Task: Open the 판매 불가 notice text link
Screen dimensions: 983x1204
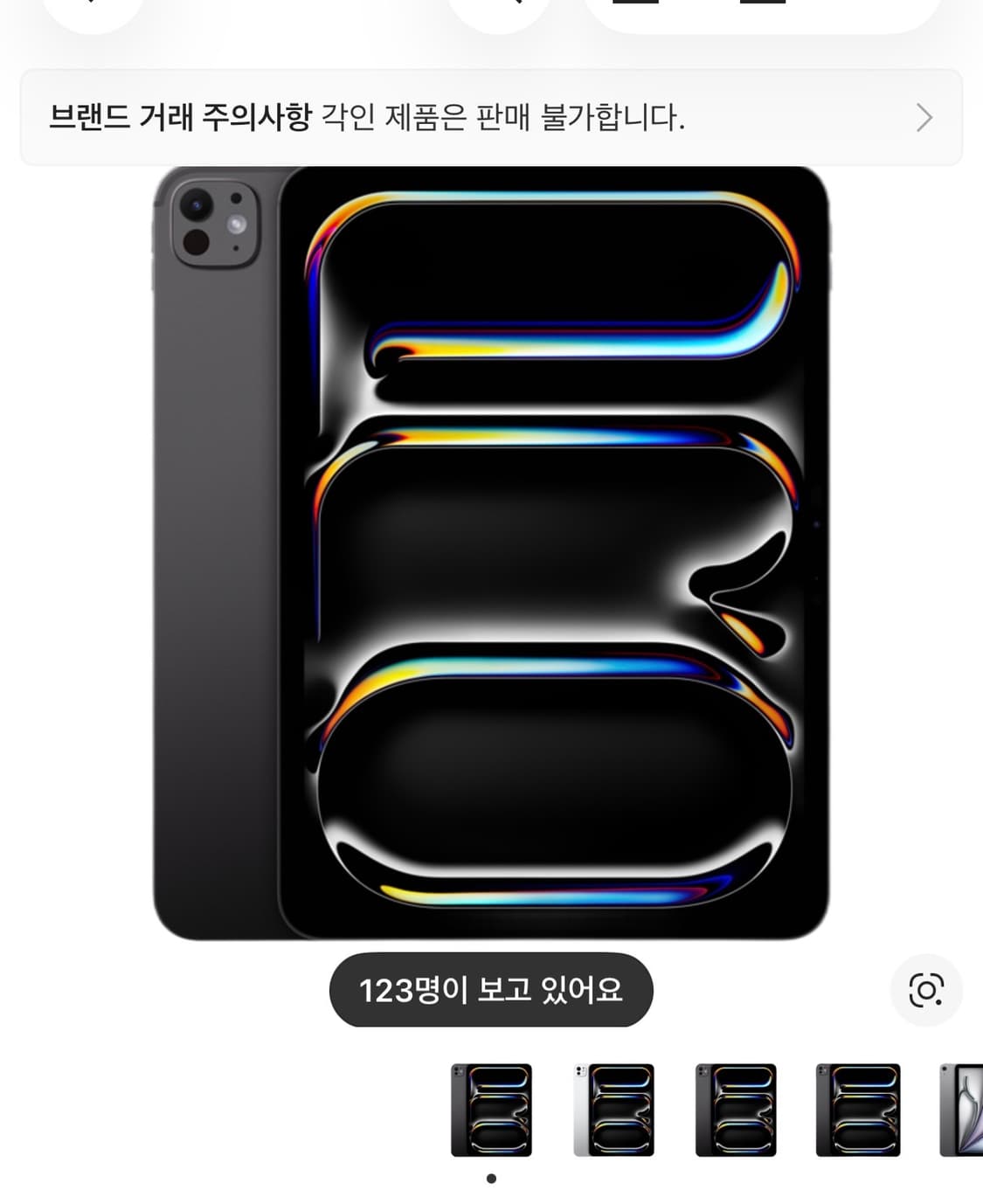Action: (505, 117)
